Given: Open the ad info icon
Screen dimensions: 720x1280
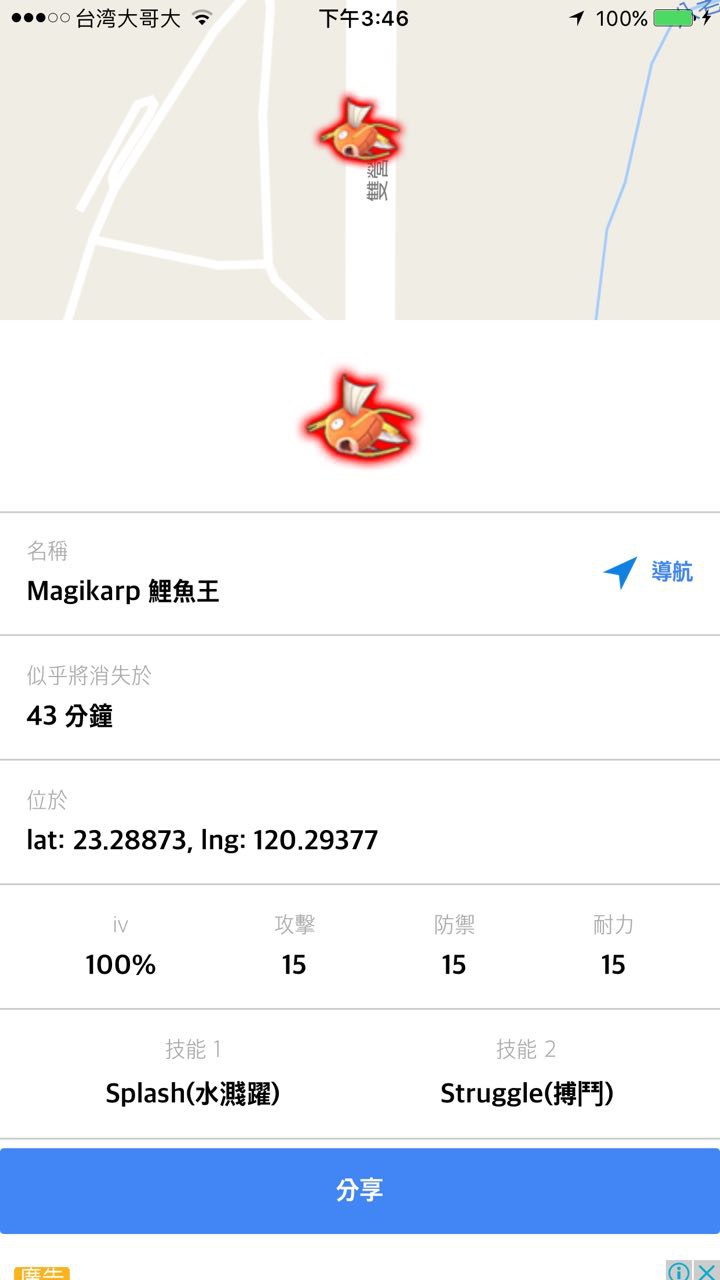Looking at the screenshot, I should tap(679, 1271).
